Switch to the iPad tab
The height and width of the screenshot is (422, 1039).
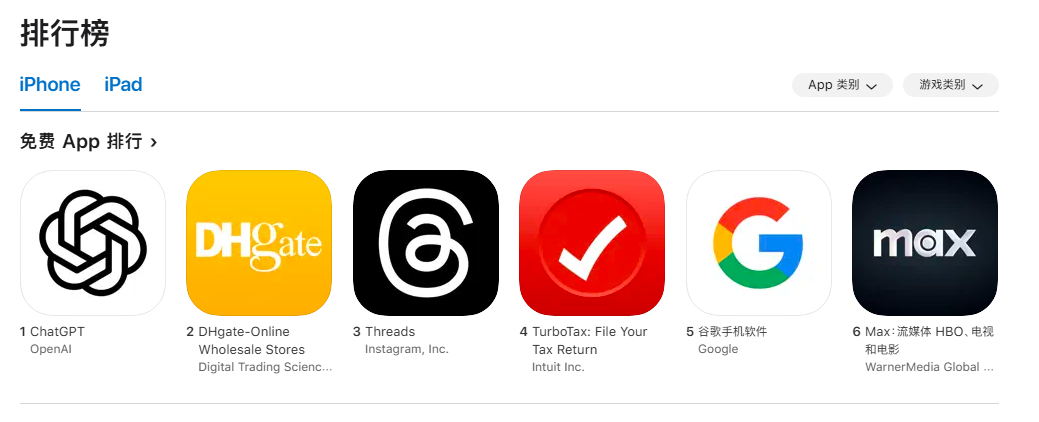(123, 85)
